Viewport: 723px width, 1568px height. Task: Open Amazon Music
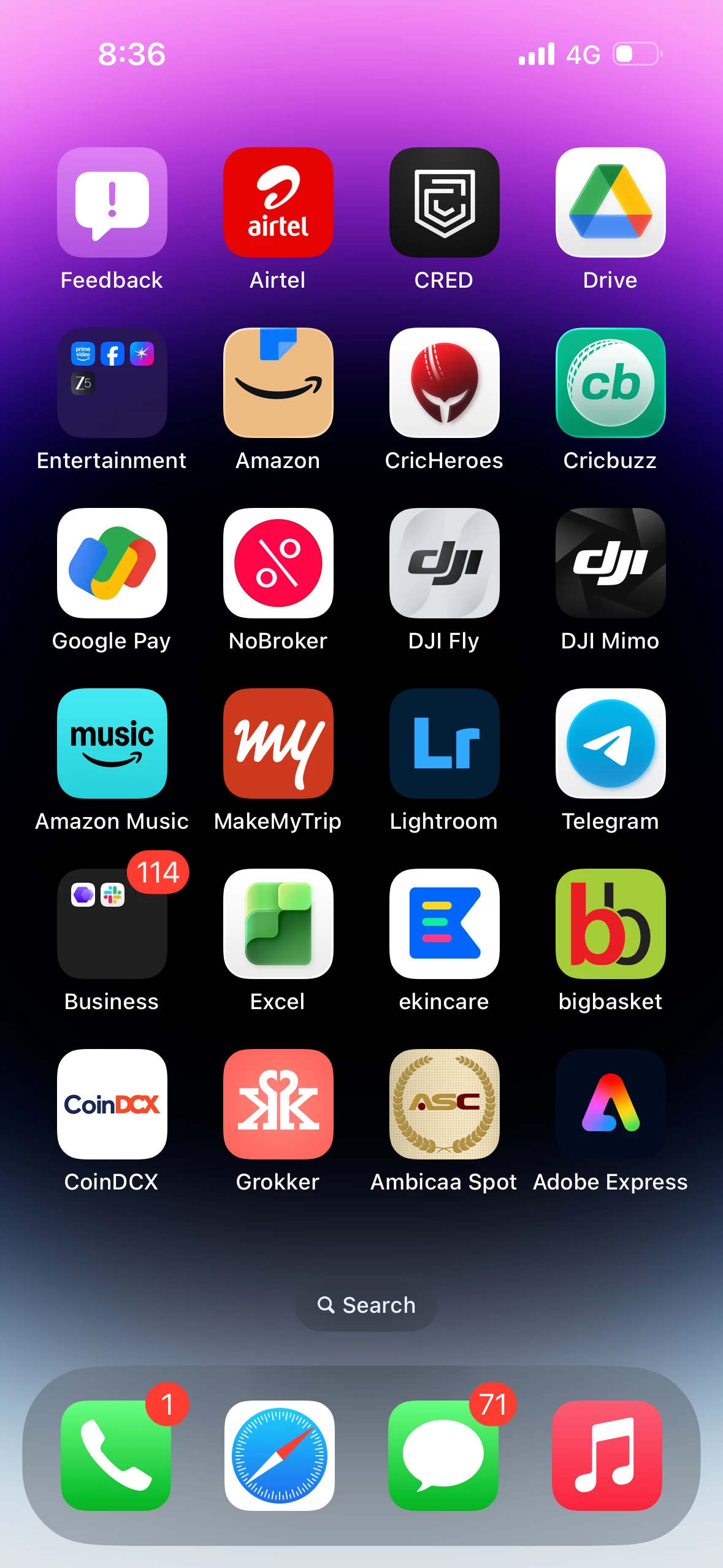point(112,744)
